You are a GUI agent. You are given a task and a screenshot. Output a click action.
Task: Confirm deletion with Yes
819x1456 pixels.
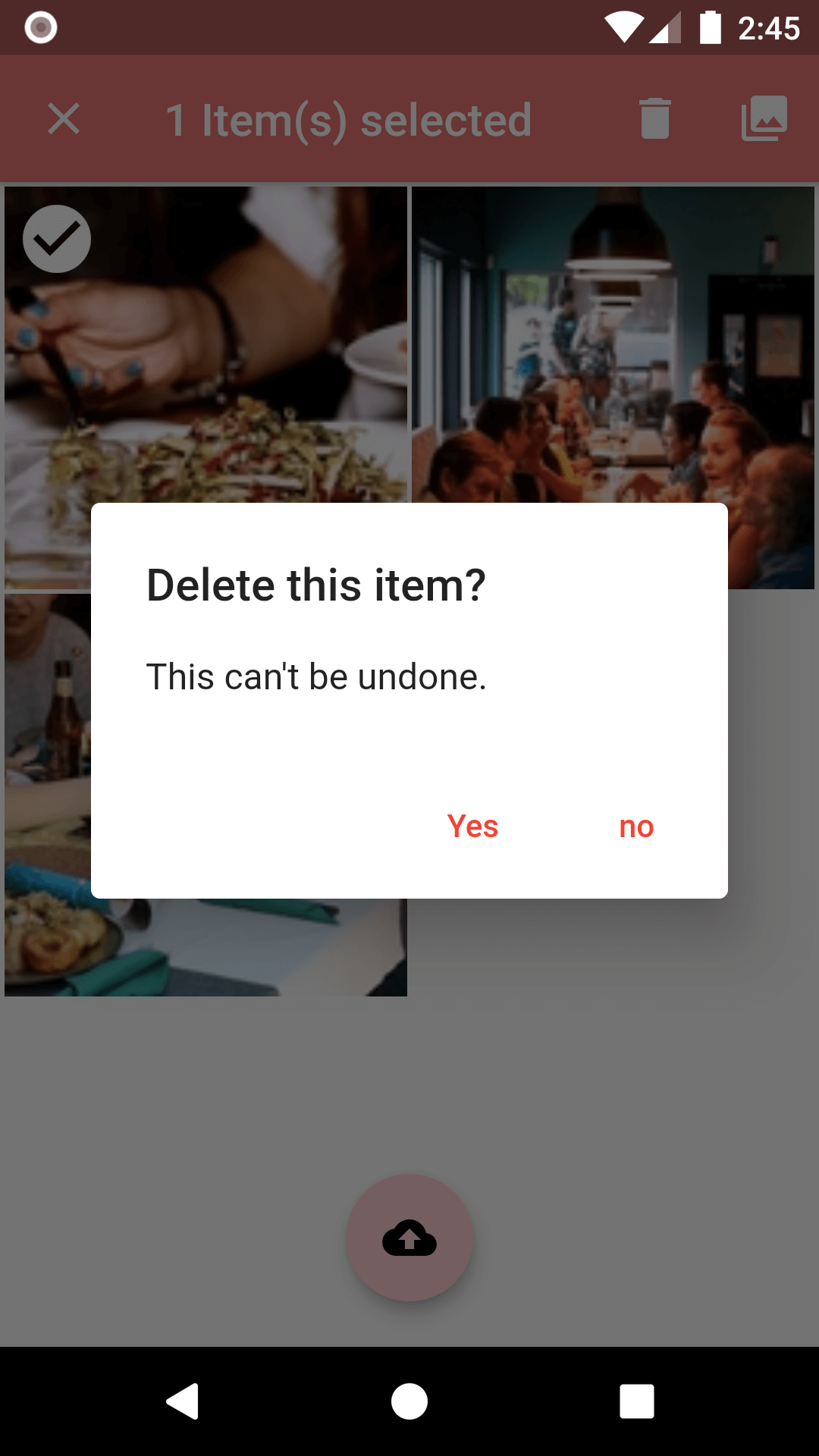coord(472,826)
